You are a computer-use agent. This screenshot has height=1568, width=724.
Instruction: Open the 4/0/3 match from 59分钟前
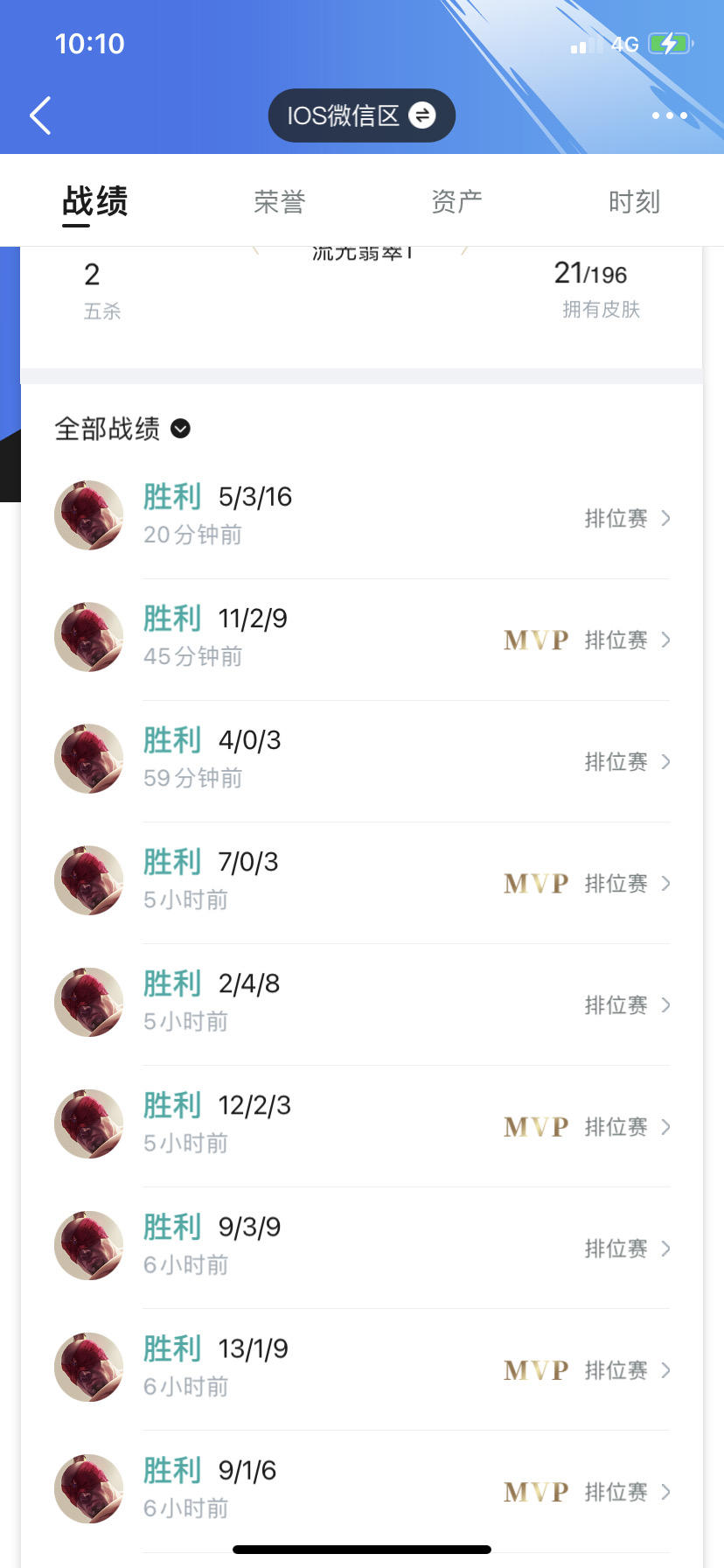click(x=362, y=759)
